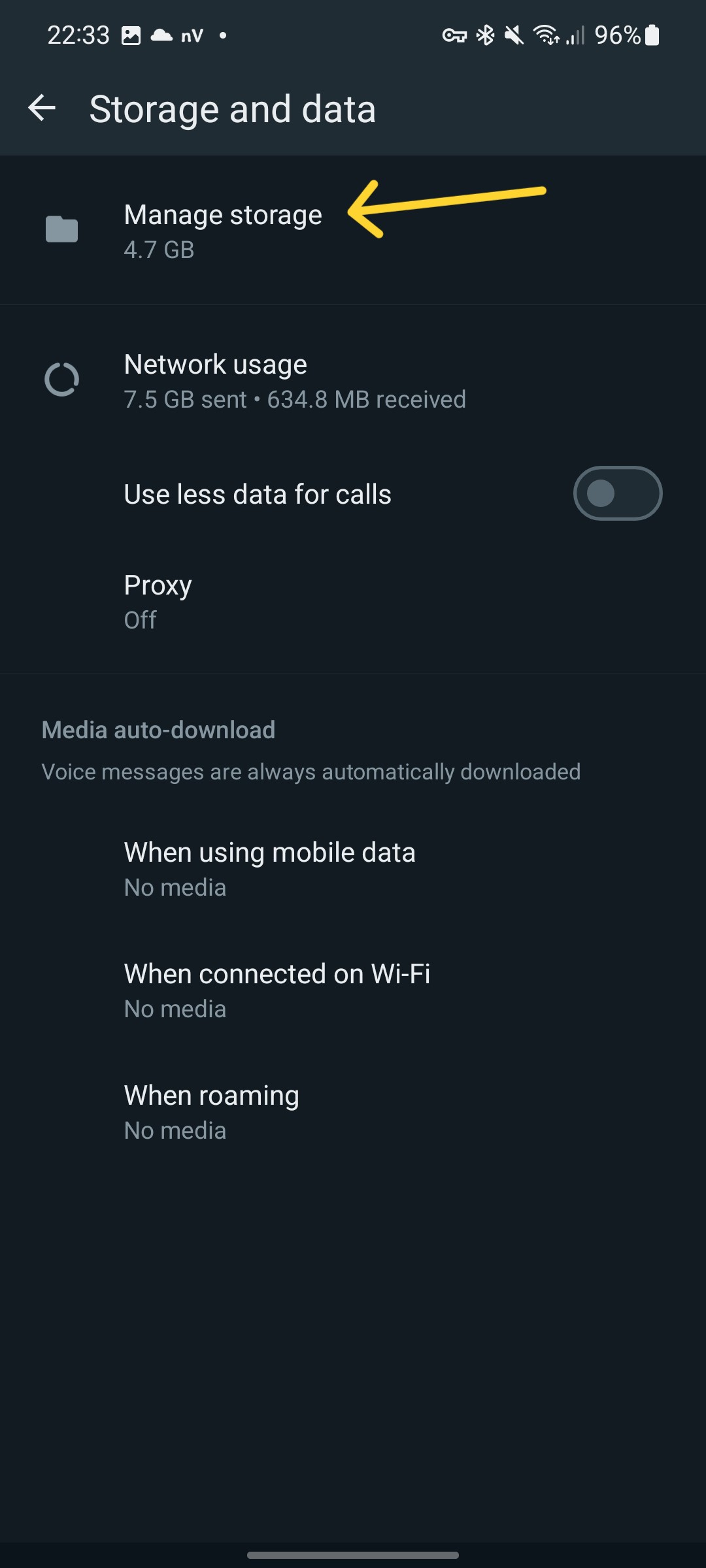Open Manage storage
706x1568 pixels.
click(222, 231)
